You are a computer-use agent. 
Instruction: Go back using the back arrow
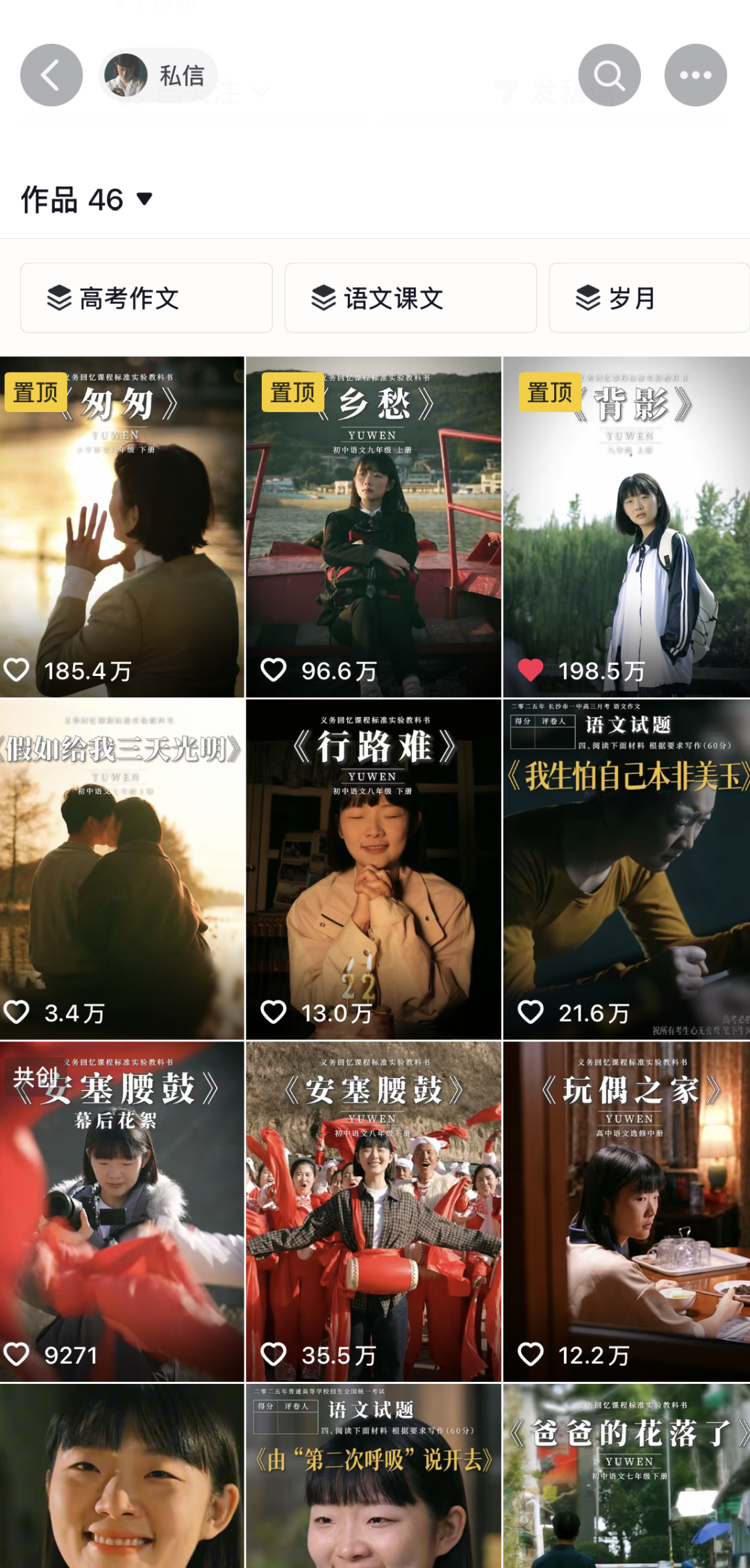(x=51, y=75)
